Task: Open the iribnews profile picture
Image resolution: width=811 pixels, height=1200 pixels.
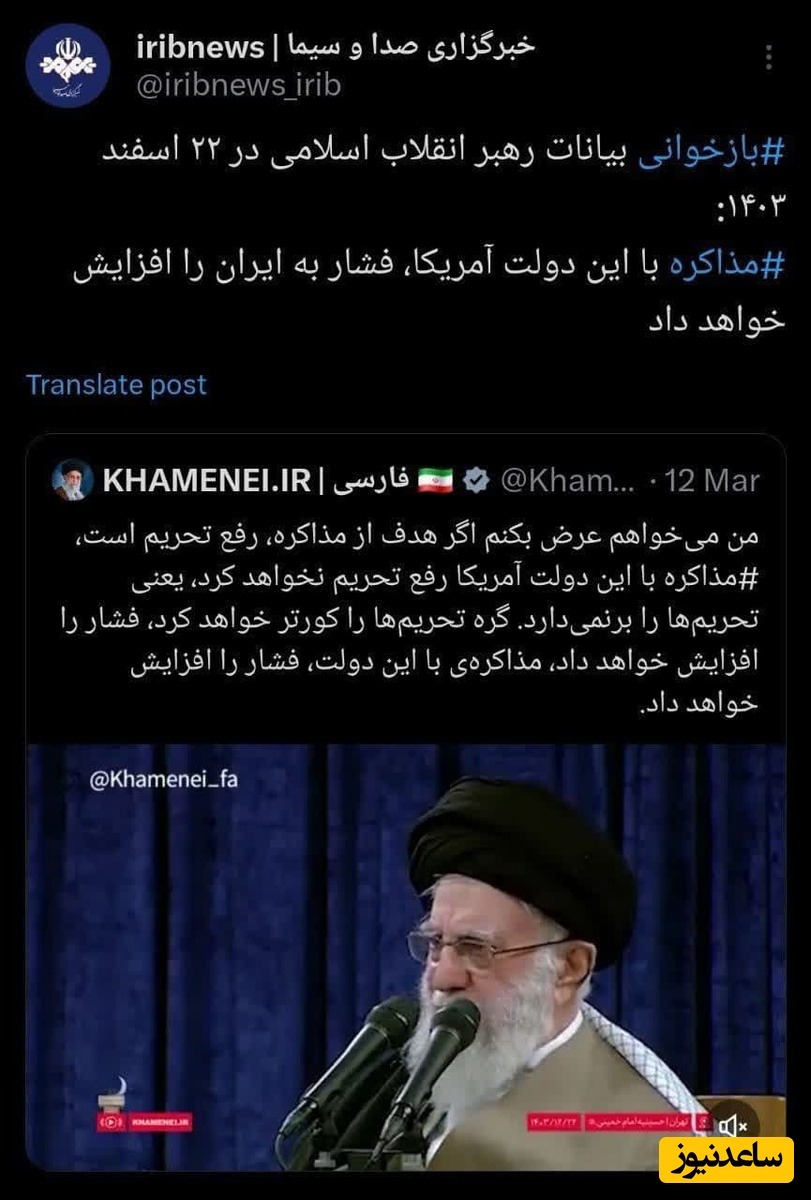Action: [x=68, y=66]
